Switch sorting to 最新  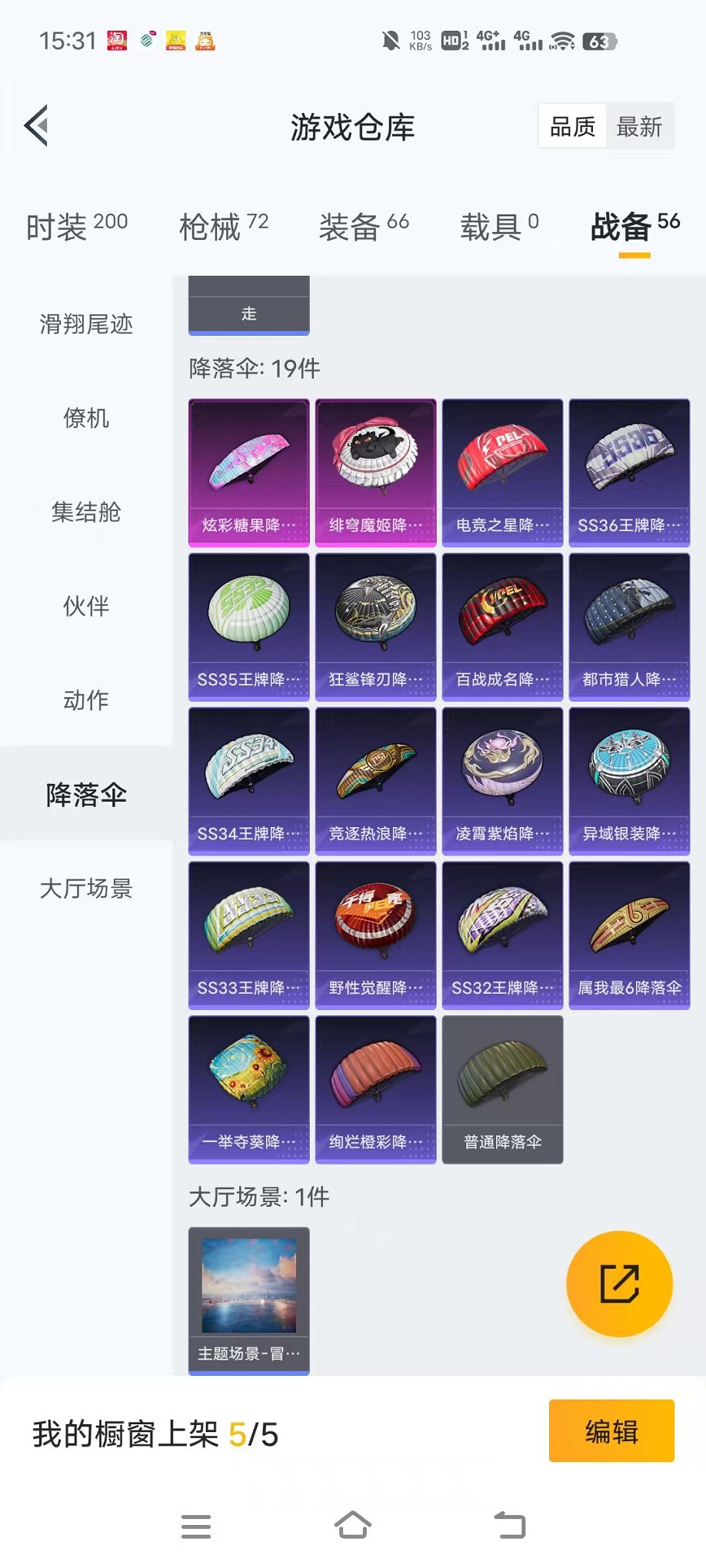(640, 125)
